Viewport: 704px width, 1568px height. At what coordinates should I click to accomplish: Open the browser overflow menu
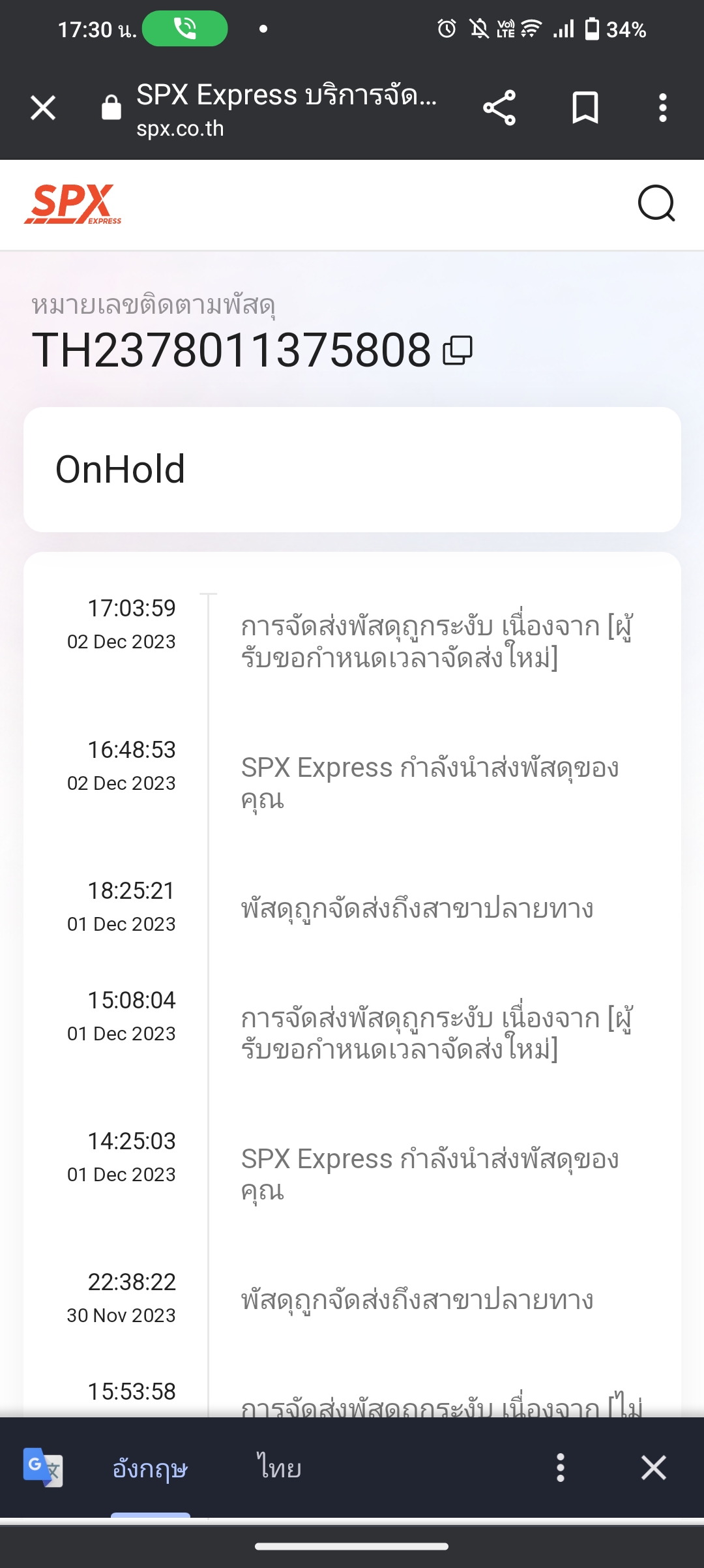[x=662, y=108]
